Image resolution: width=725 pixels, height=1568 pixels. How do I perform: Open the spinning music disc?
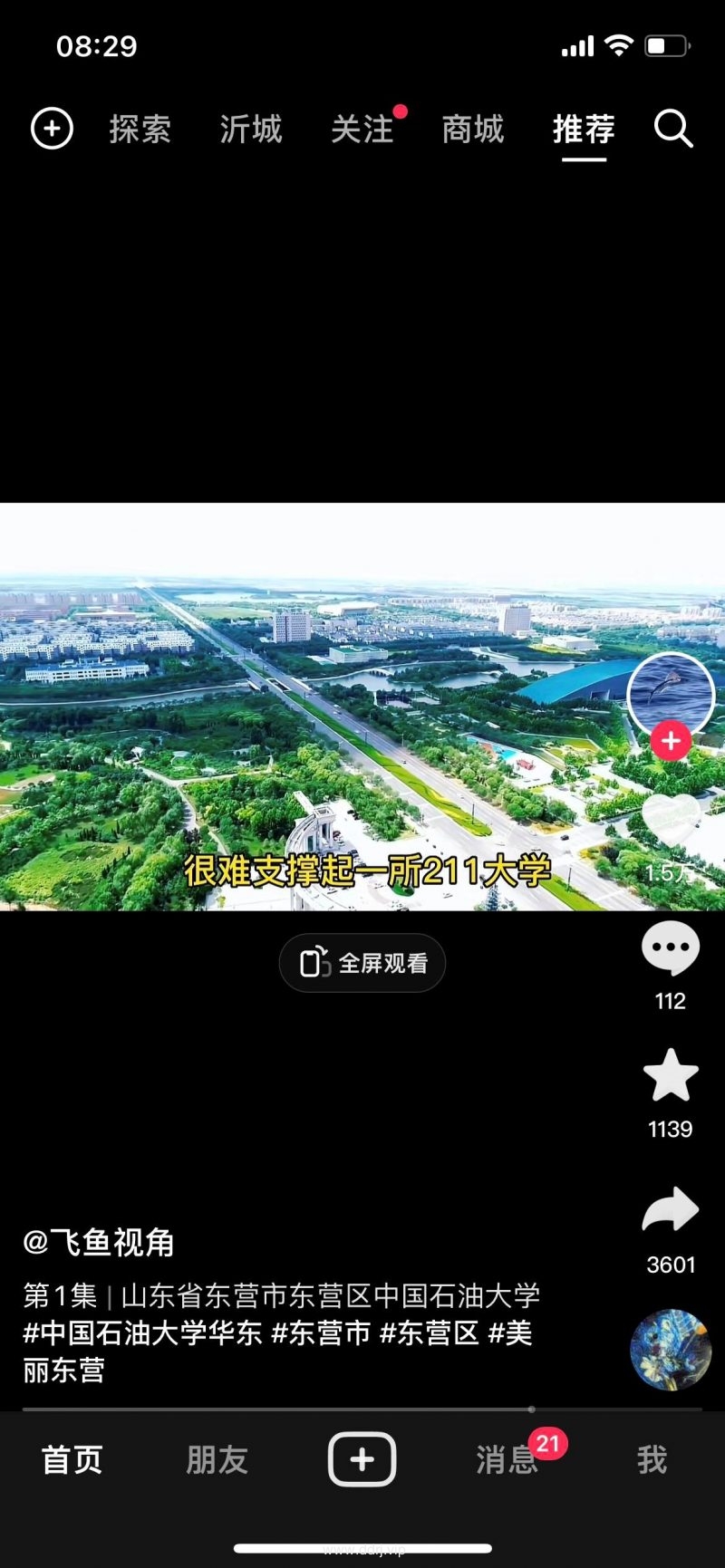[671, 1349]
